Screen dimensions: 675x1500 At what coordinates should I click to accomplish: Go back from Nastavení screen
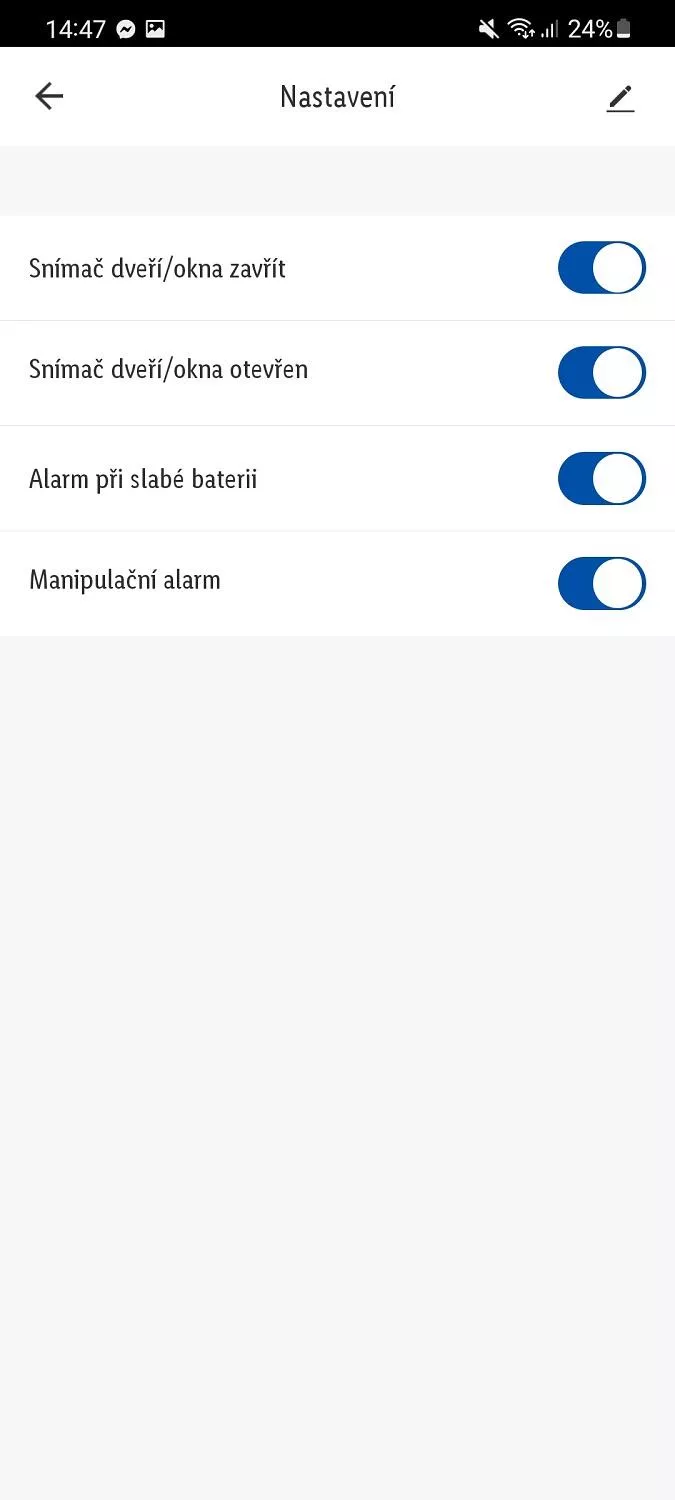pos(49,96)
